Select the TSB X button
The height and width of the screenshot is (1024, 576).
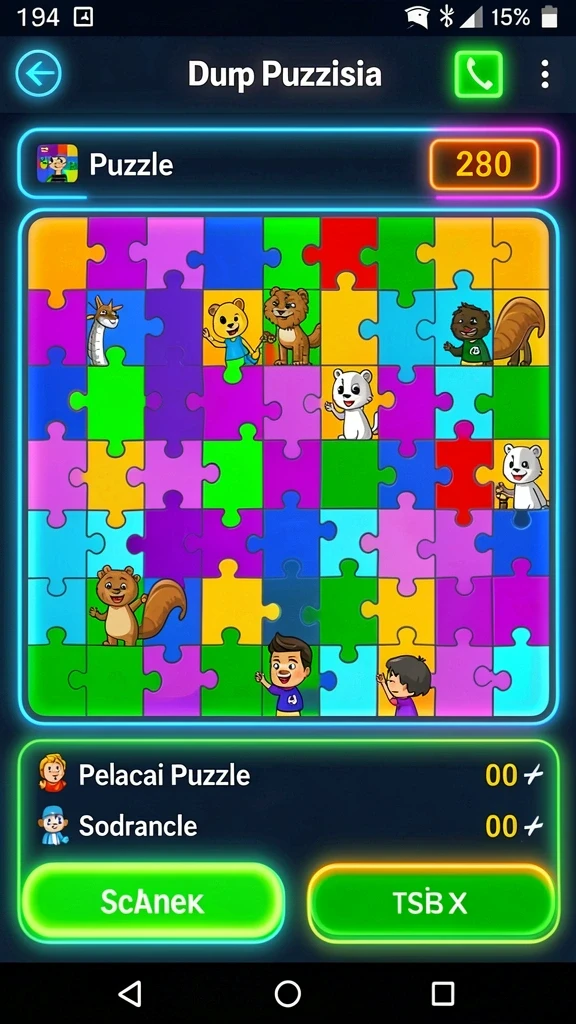click(430, 903)
